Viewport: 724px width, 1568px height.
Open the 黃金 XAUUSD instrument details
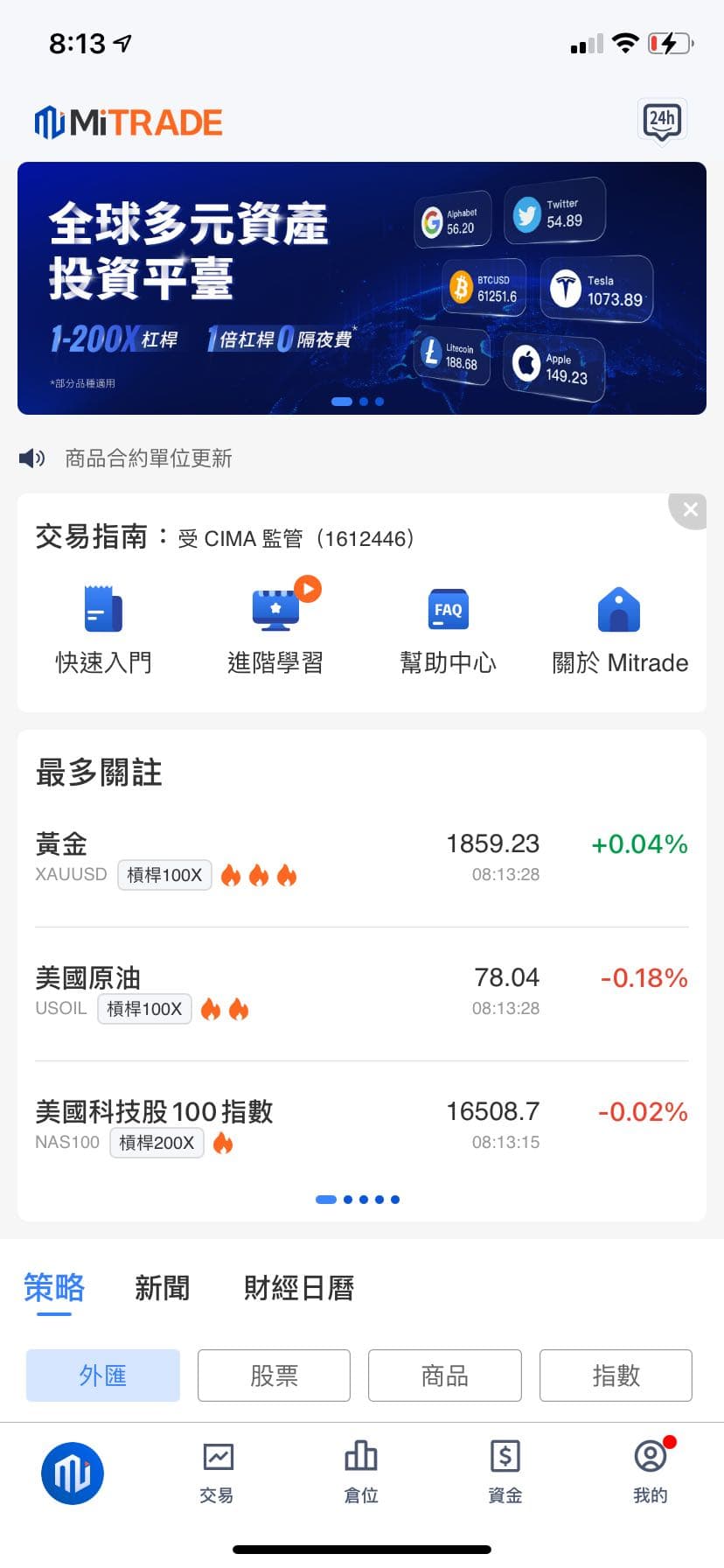pos(362,856)
